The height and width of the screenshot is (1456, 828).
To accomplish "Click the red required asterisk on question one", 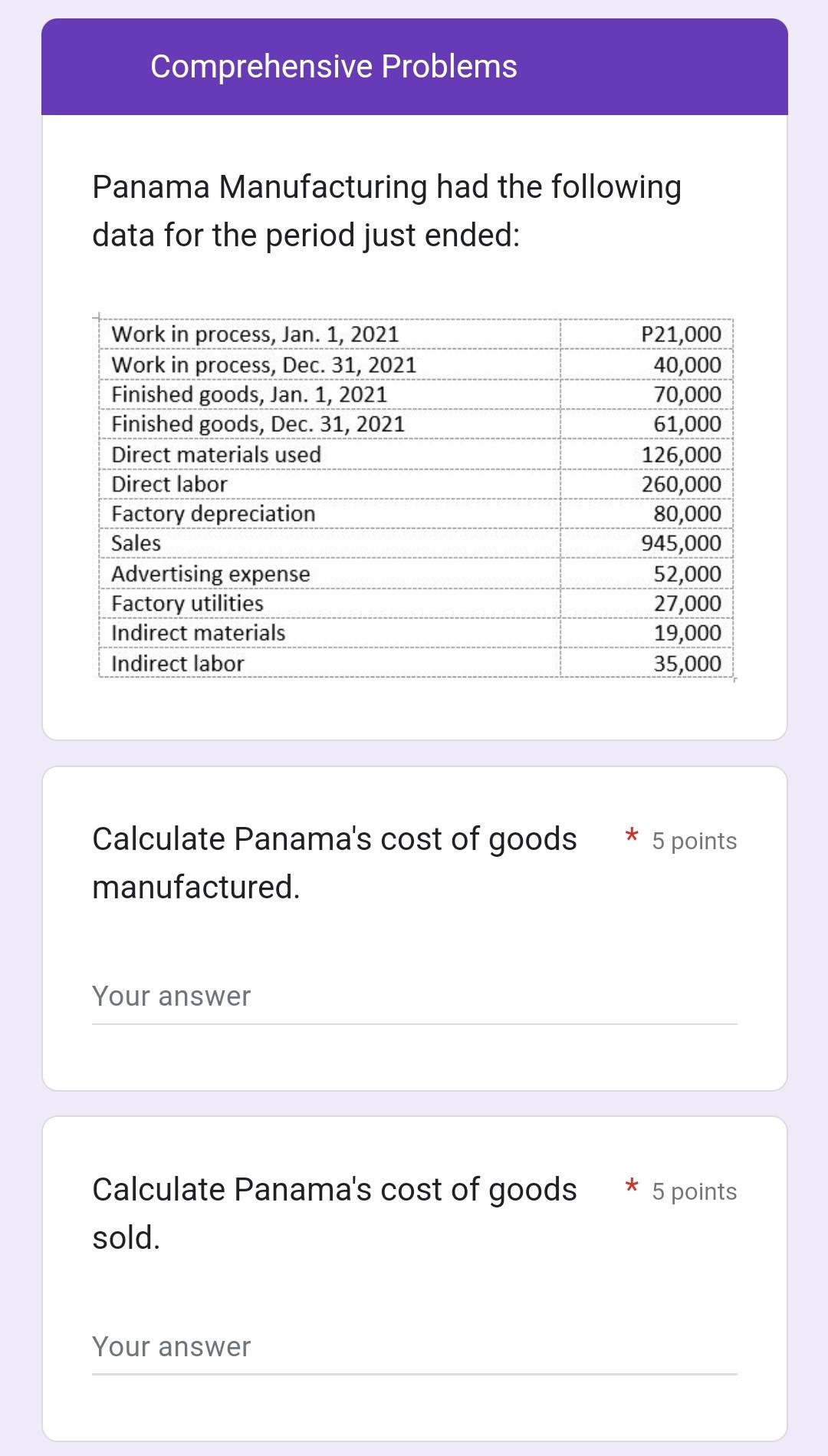I will pos(629,839).
